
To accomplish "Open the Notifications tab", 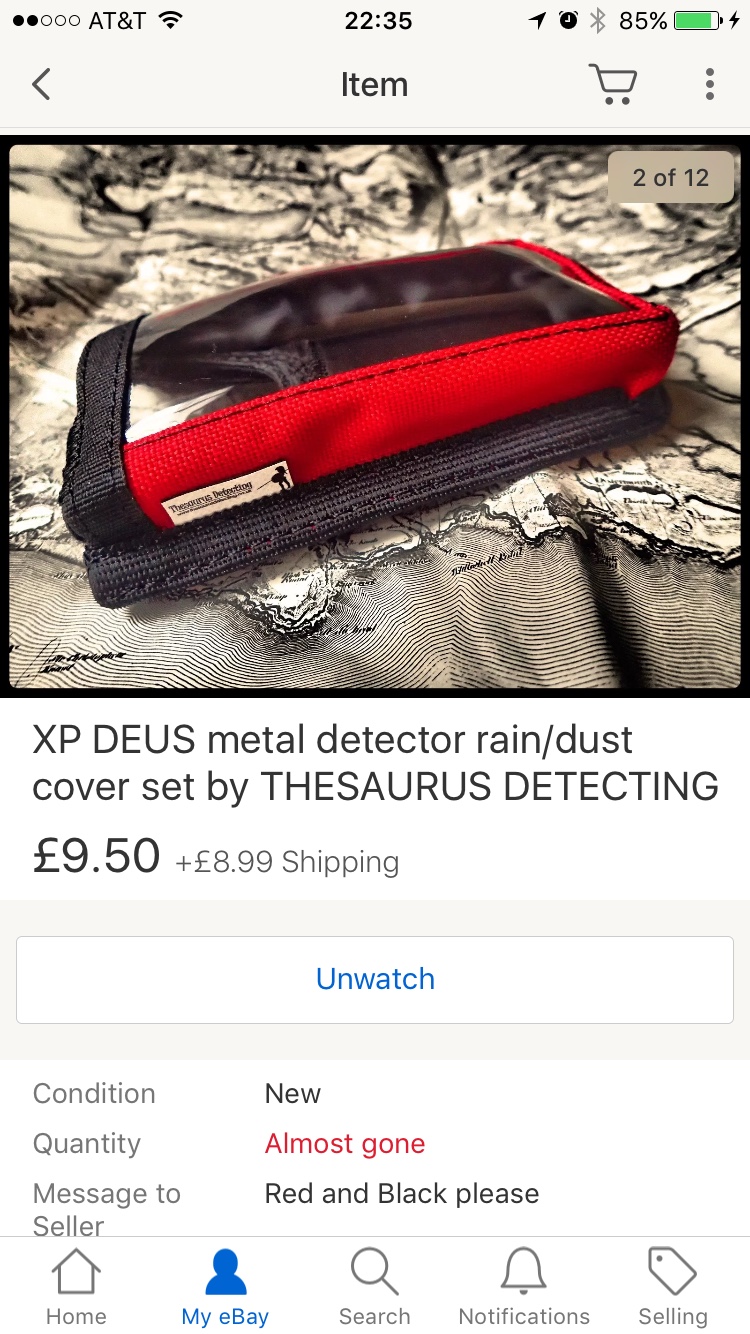I will (x=524, y=1287).
